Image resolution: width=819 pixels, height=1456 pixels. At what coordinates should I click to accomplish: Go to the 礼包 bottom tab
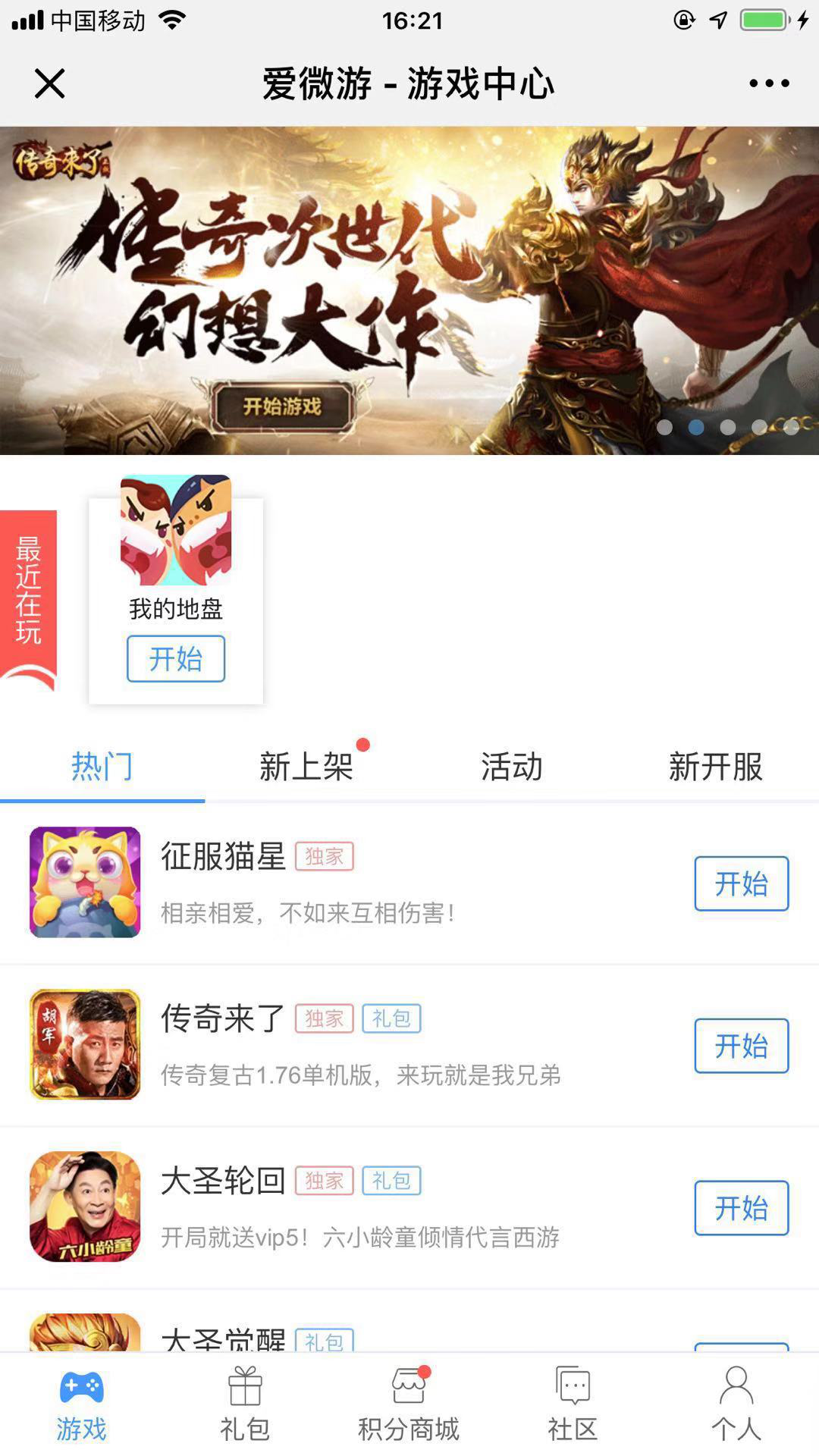245,1404
